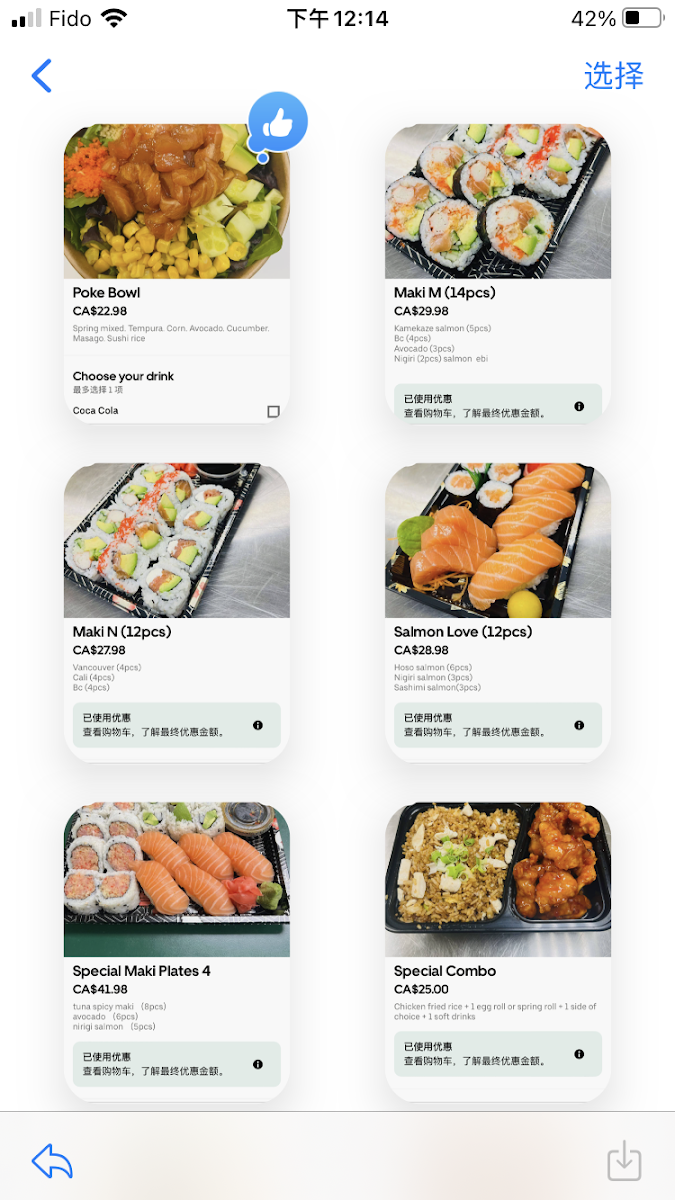Go back using the top-left arrow
This screenshot has height=1200, width=675.
pyautogui.click(x=41, y=76)
